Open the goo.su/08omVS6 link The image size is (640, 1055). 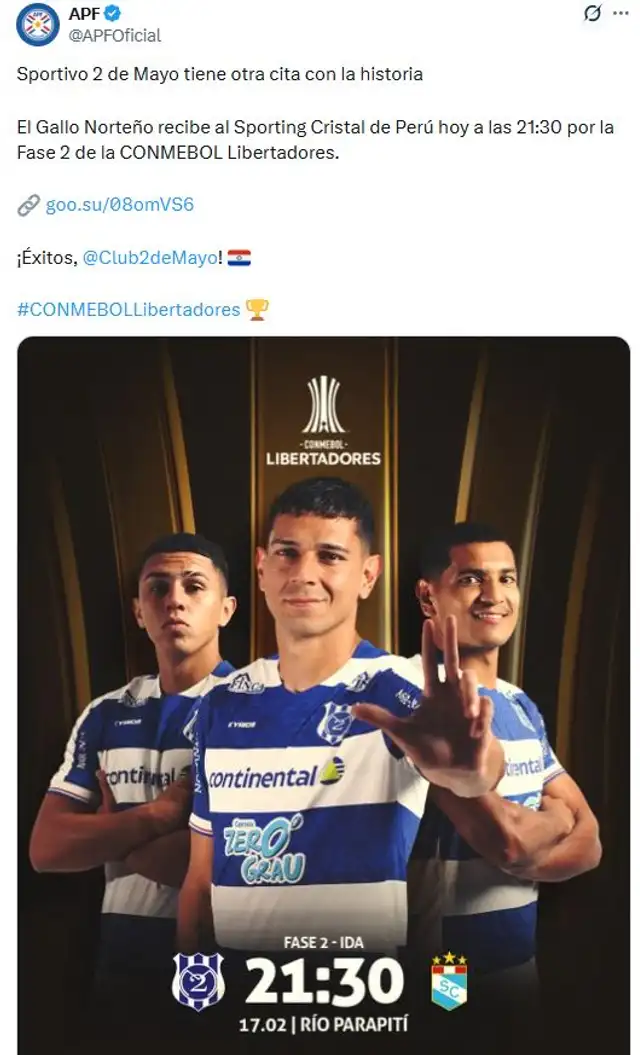119,205
